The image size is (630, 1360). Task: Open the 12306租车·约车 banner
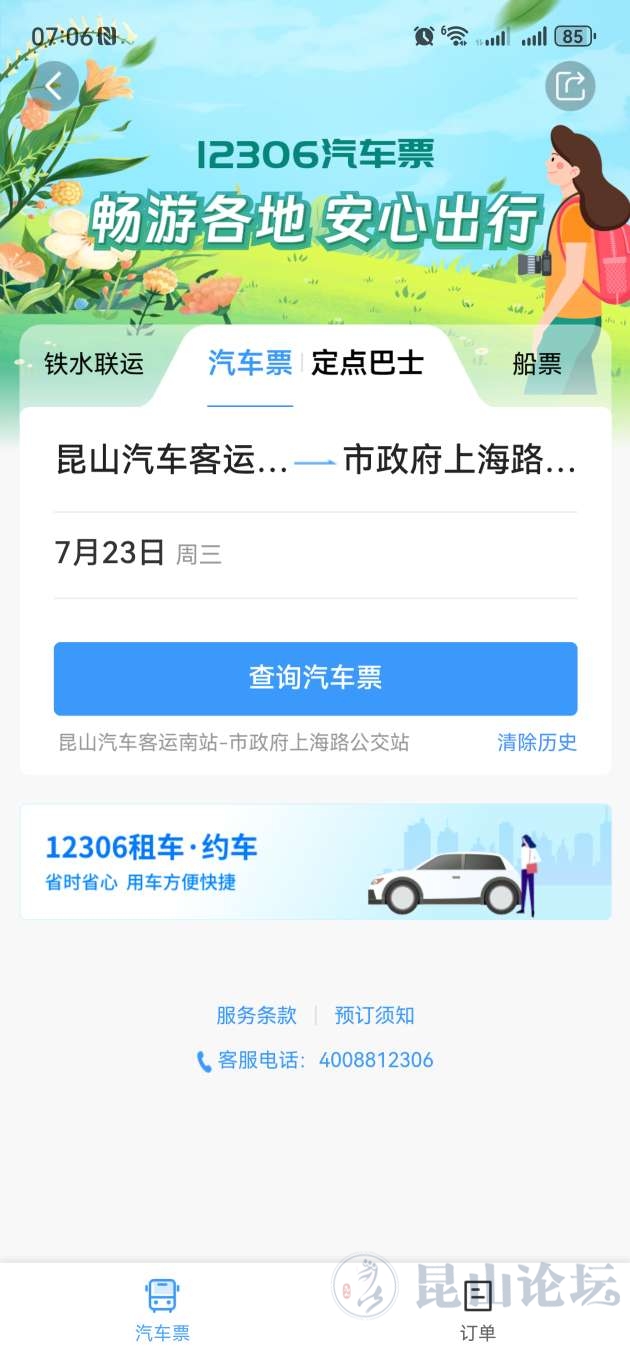tap(315, 861)
